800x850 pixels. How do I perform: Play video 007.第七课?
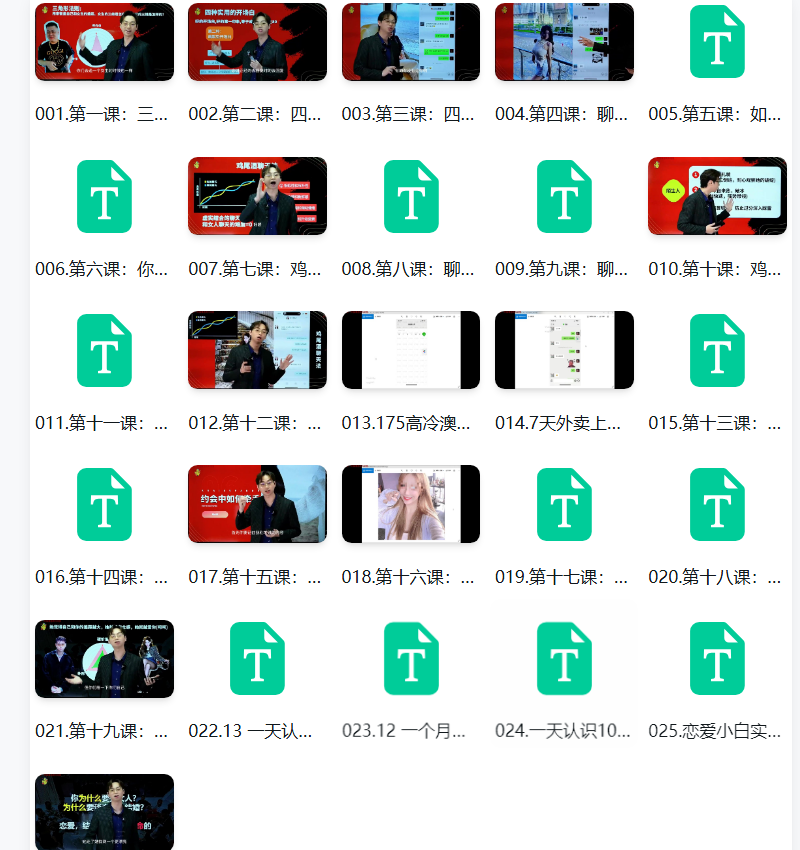click(x=257, y=196)
